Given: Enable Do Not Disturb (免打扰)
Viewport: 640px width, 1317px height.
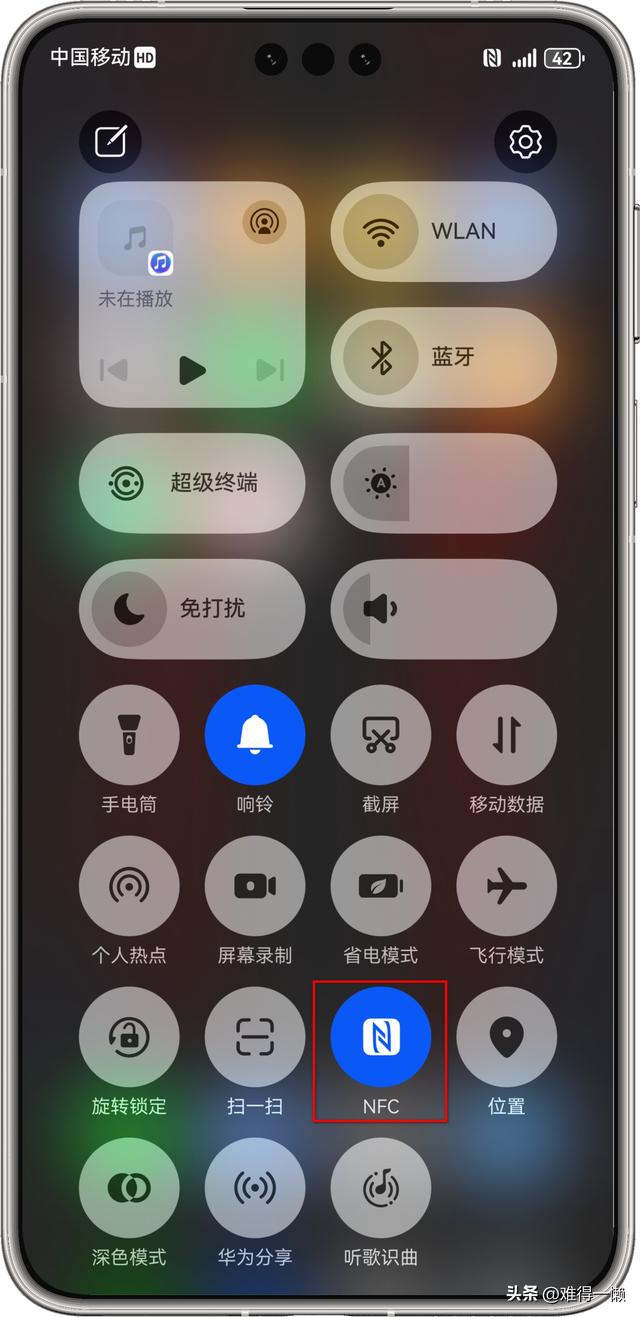Looking at the screenshot, I should pos(127,609).
